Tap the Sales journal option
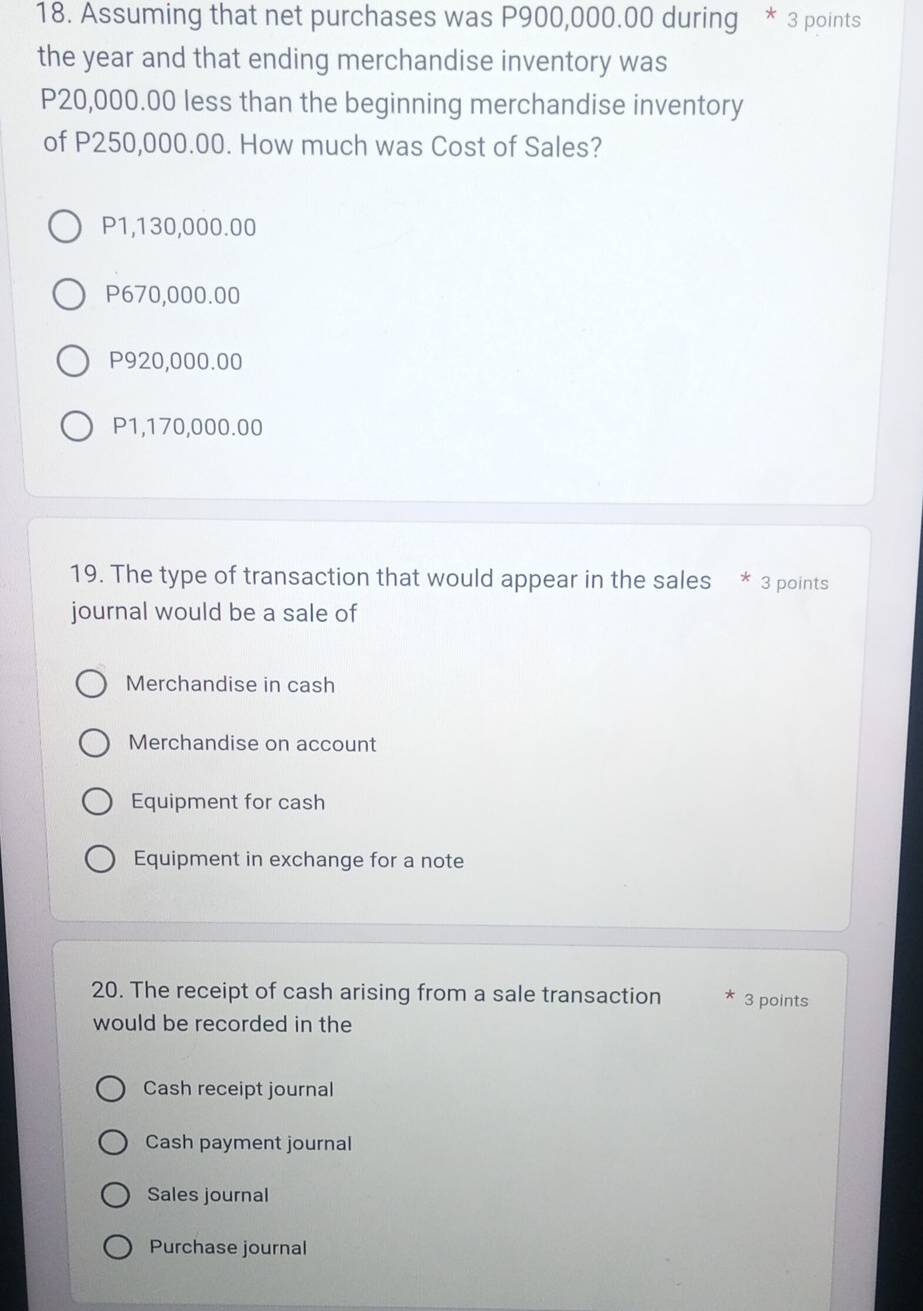 [x=116, y=1195]
